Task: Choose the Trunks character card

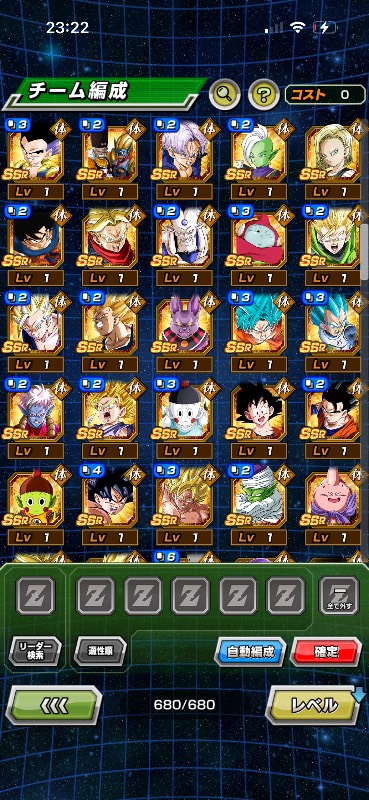Action: pyautogui.click(x=184, y=152)
